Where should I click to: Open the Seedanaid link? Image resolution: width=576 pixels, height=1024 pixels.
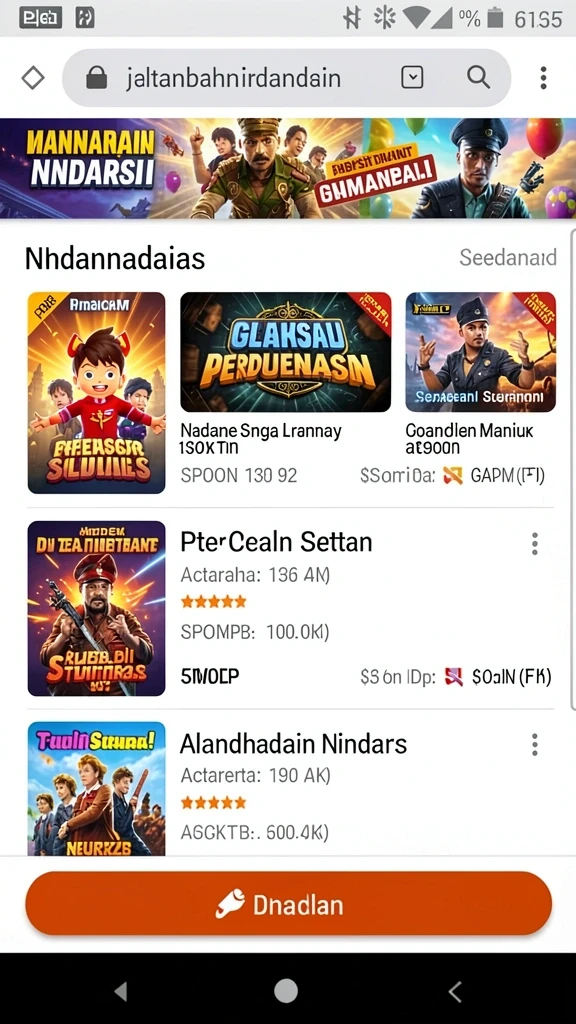(x=507, y=257)
